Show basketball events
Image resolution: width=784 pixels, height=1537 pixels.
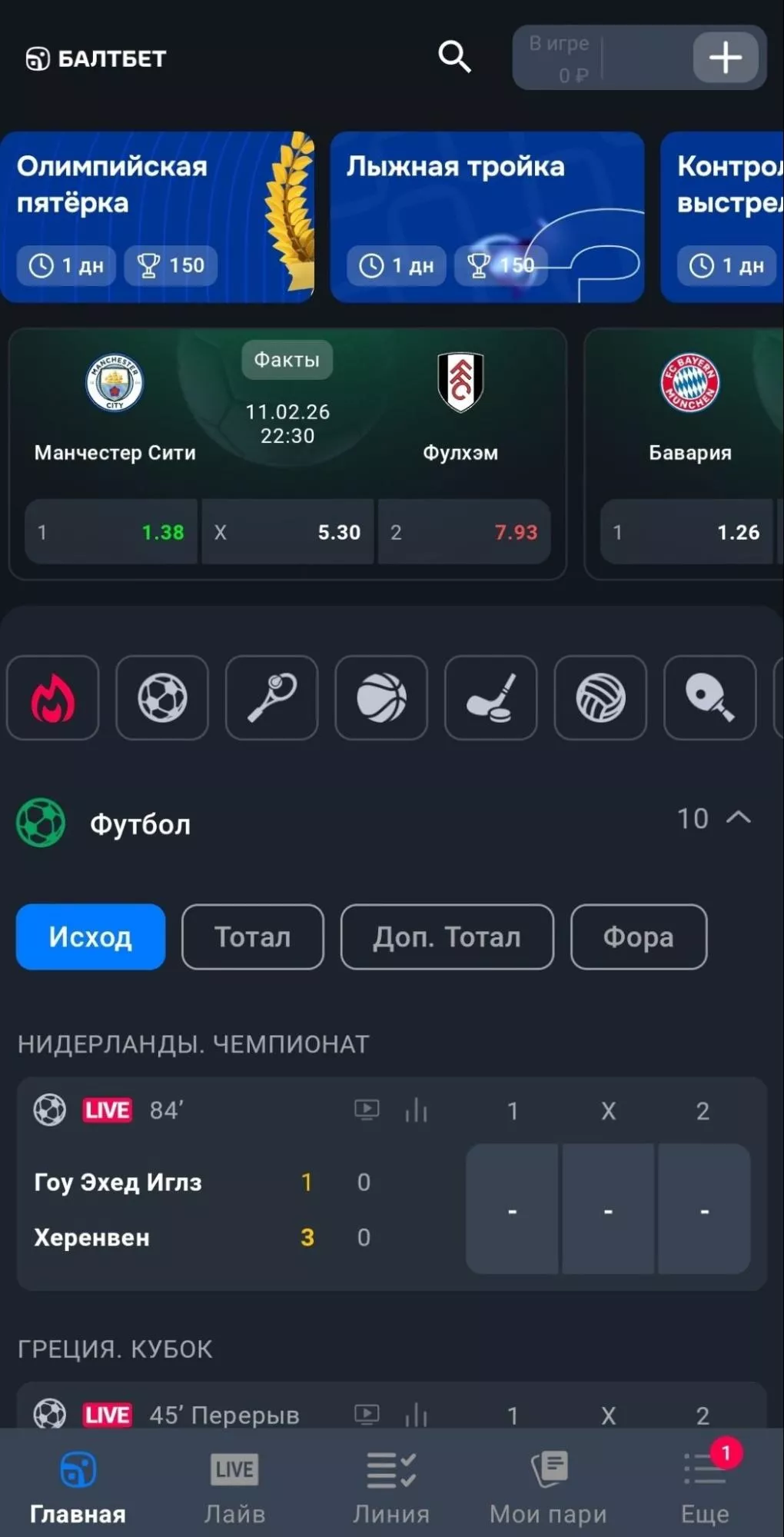381,698
